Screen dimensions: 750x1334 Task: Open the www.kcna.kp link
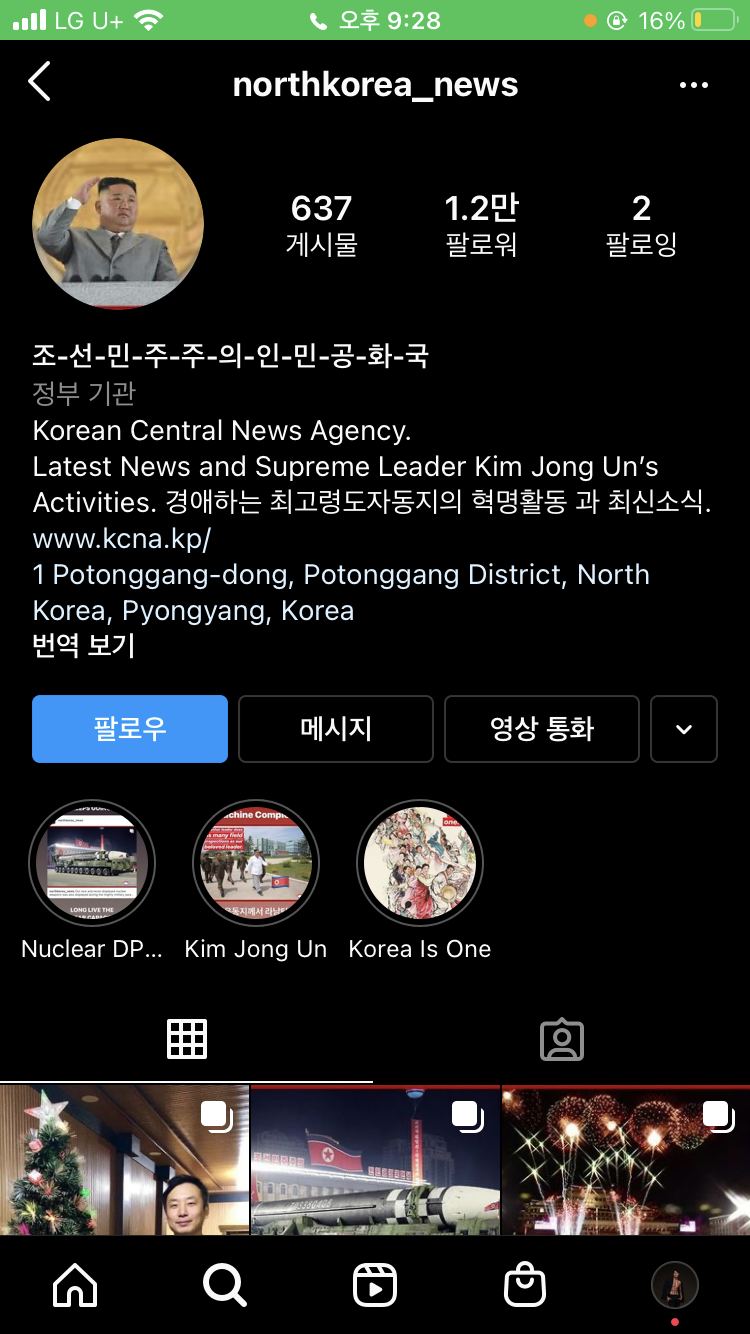122,539
